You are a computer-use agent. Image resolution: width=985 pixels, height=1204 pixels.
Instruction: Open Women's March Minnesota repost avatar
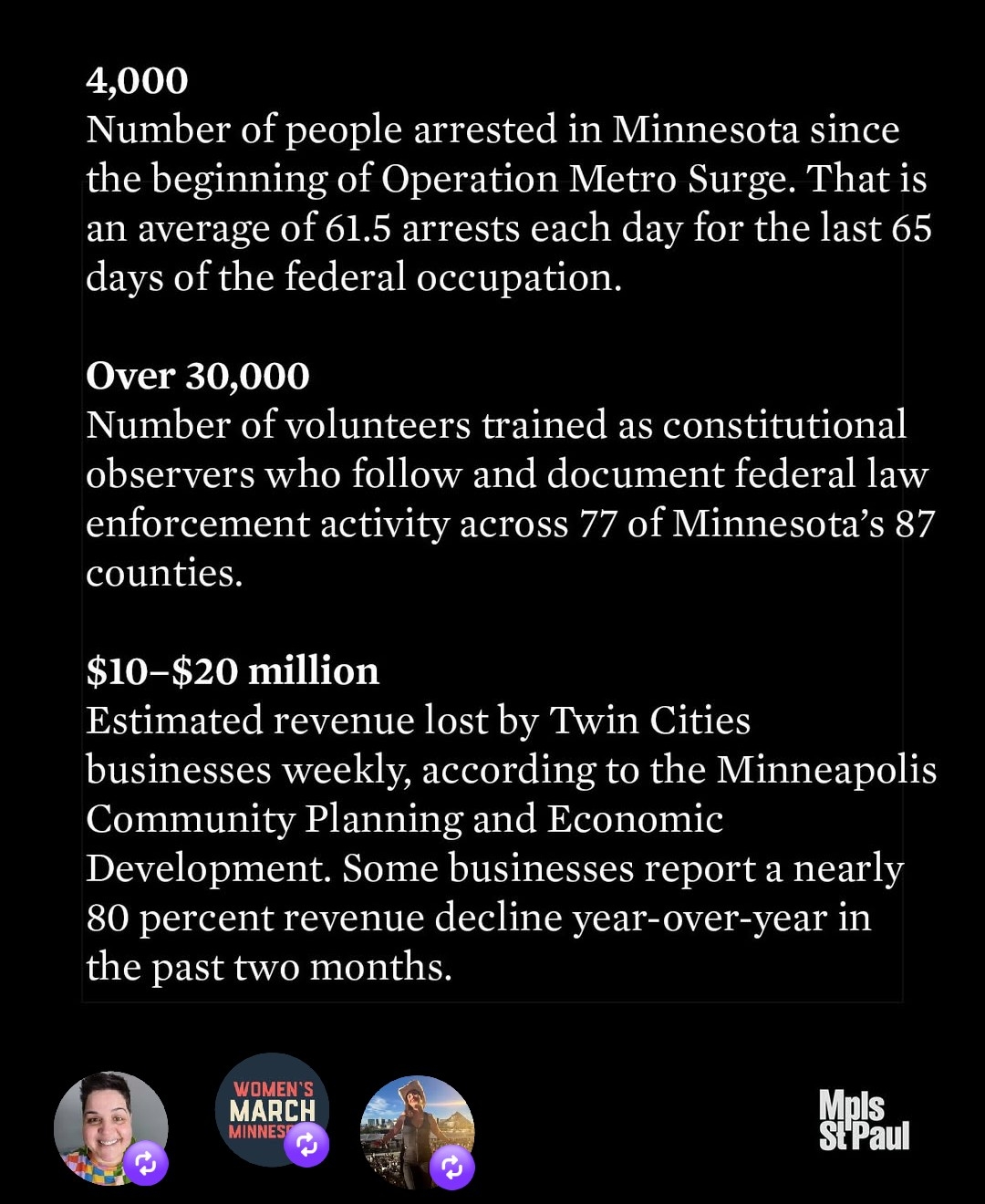271,1109
